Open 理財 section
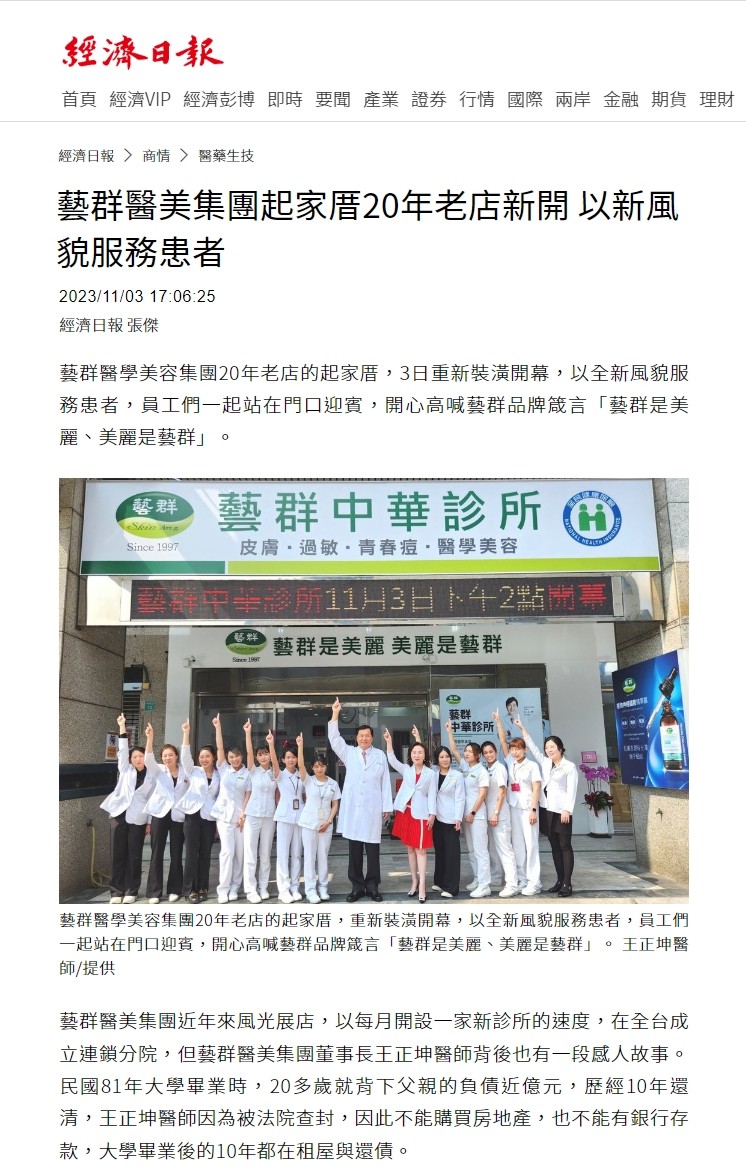The image size is (746, 1172). [717, 99]
